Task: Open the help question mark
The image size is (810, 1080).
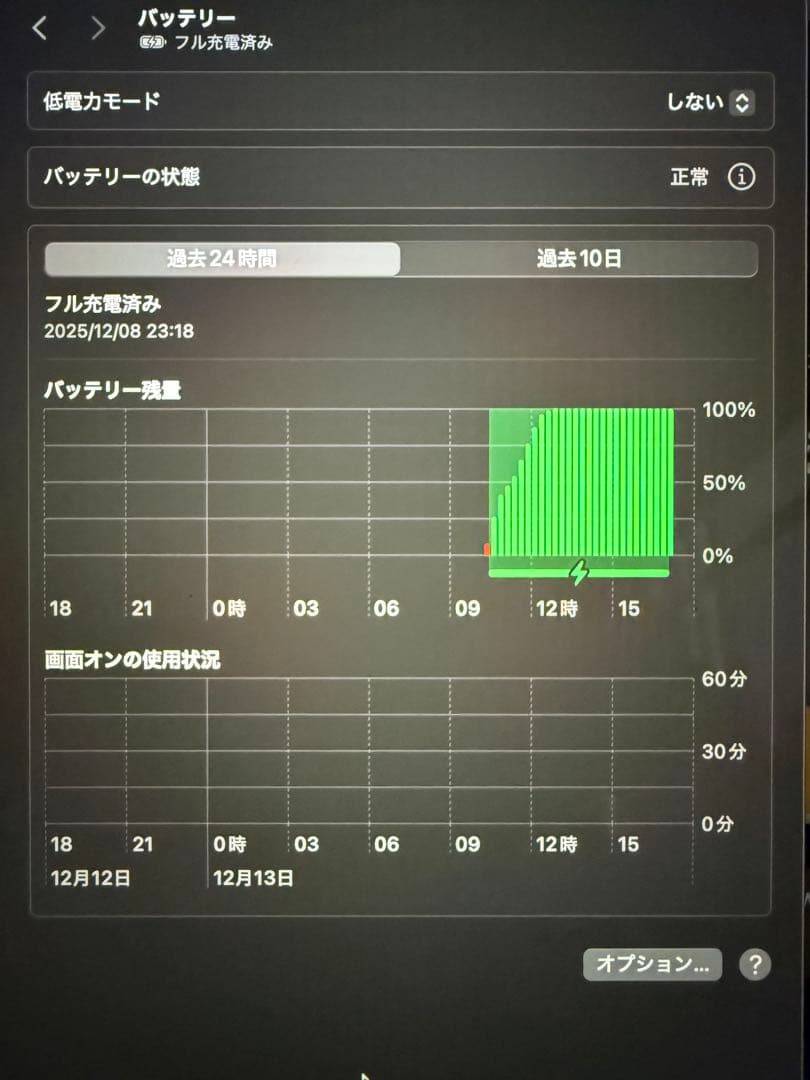Action: tap(755, 964)
